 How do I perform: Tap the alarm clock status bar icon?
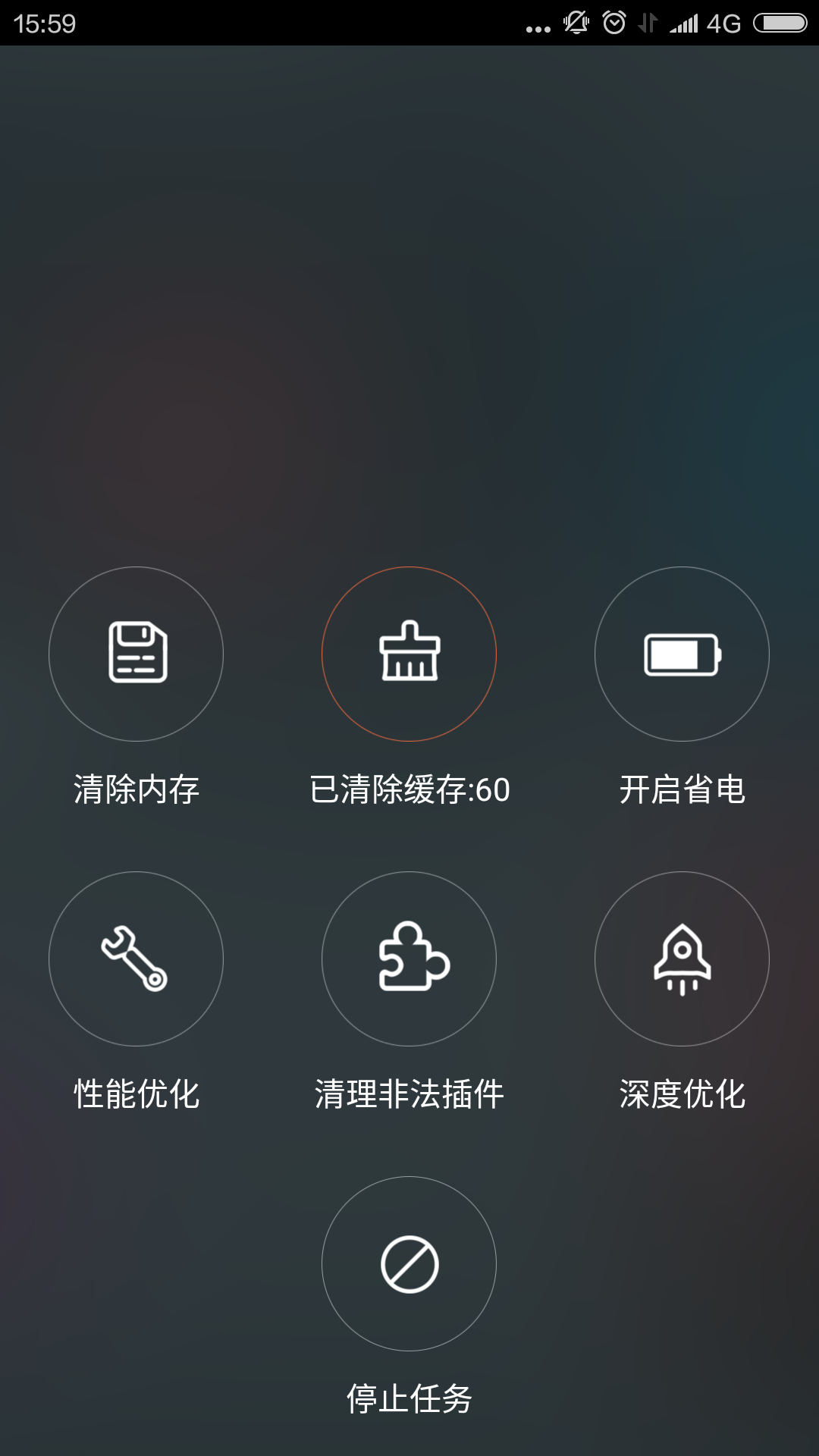(x=613, y=22)
